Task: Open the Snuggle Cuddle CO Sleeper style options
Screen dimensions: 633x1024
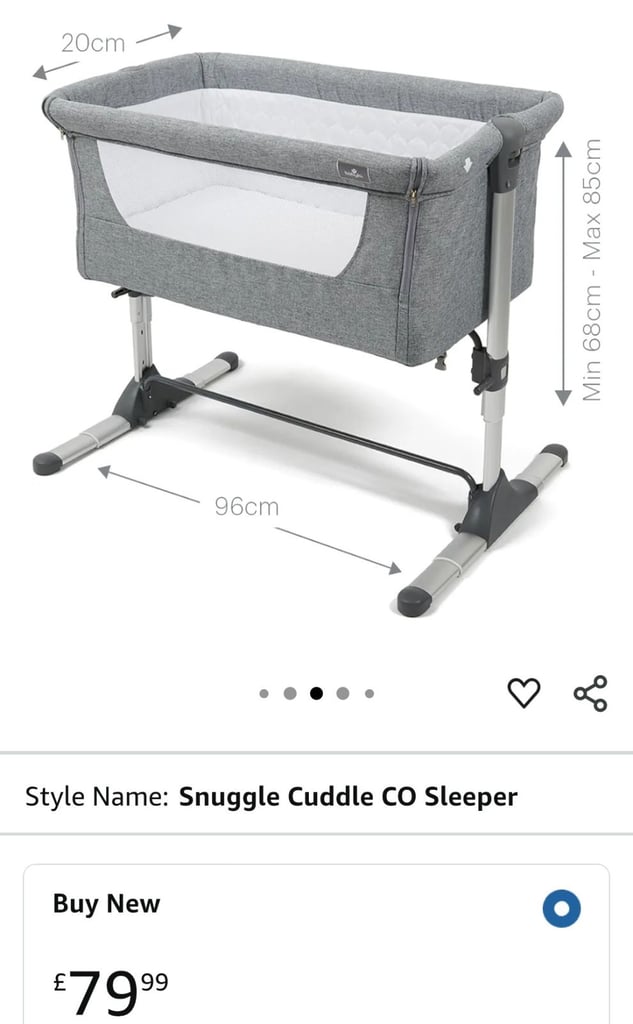Action: [x=316, y=797]
